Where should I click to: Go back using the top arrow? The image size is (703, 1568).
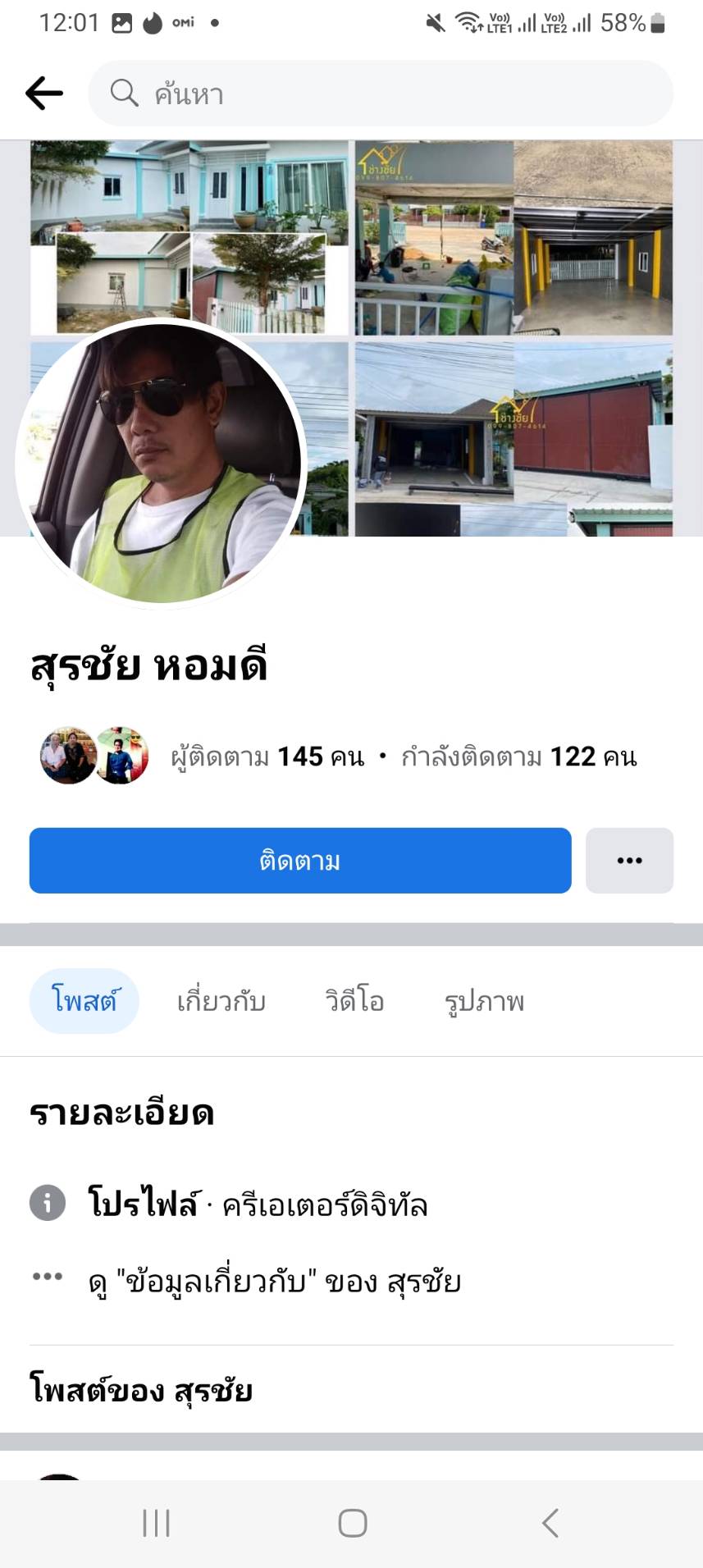[x=44, y=94]
